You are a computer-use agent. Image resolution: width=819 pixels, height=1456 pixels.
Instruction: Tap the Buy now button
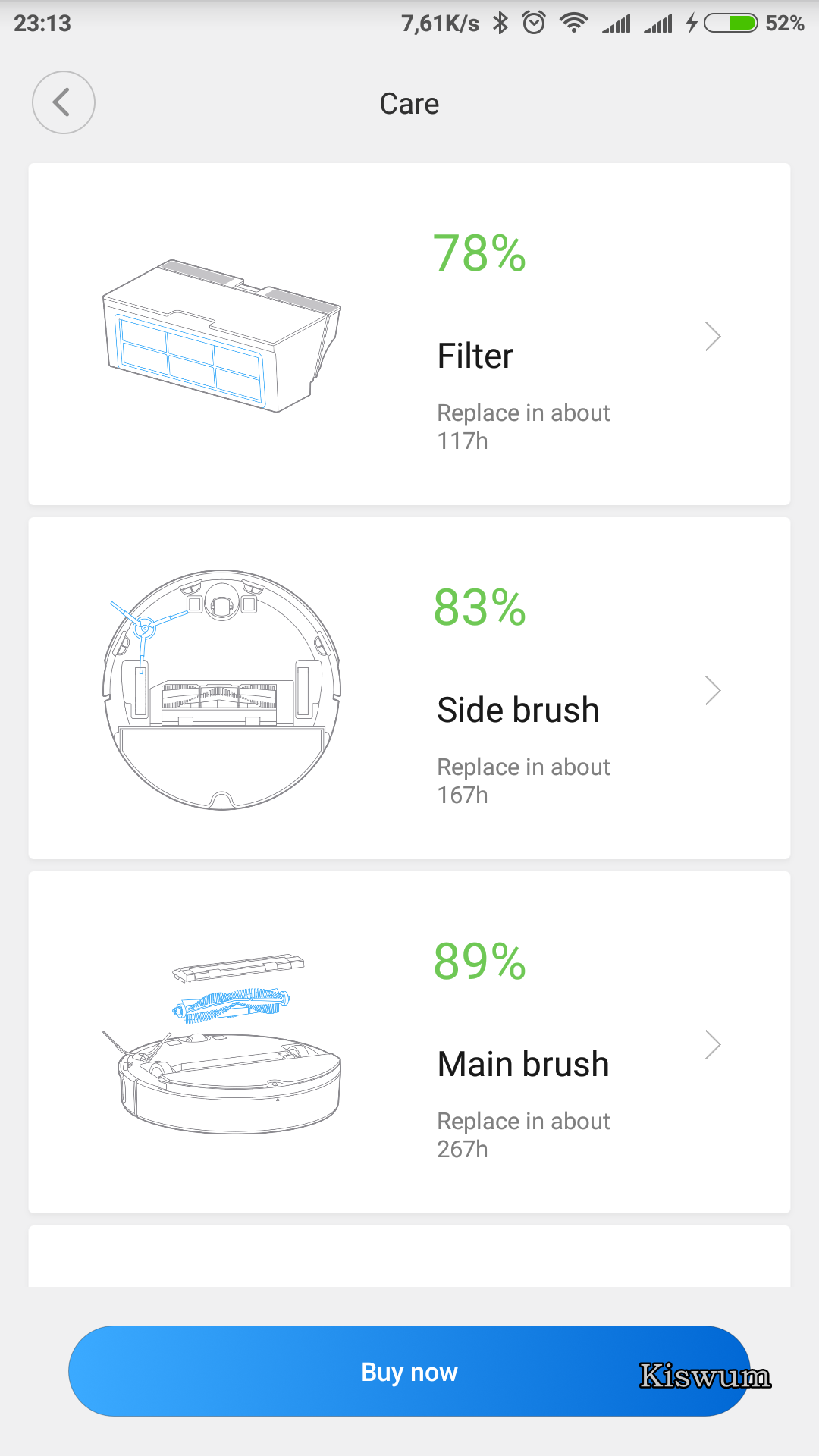point(409,1371)
